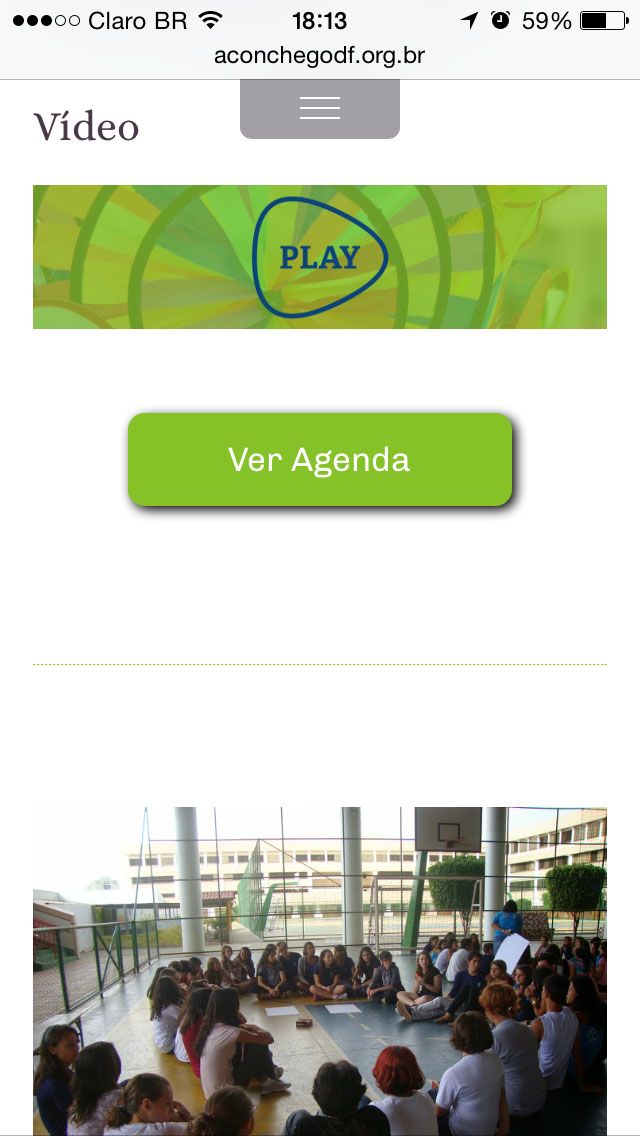Image resolution: width=640 pixels, height=1136 pixels.
Task: Open the photo of students sitting in circle
Action: point(320,970)
